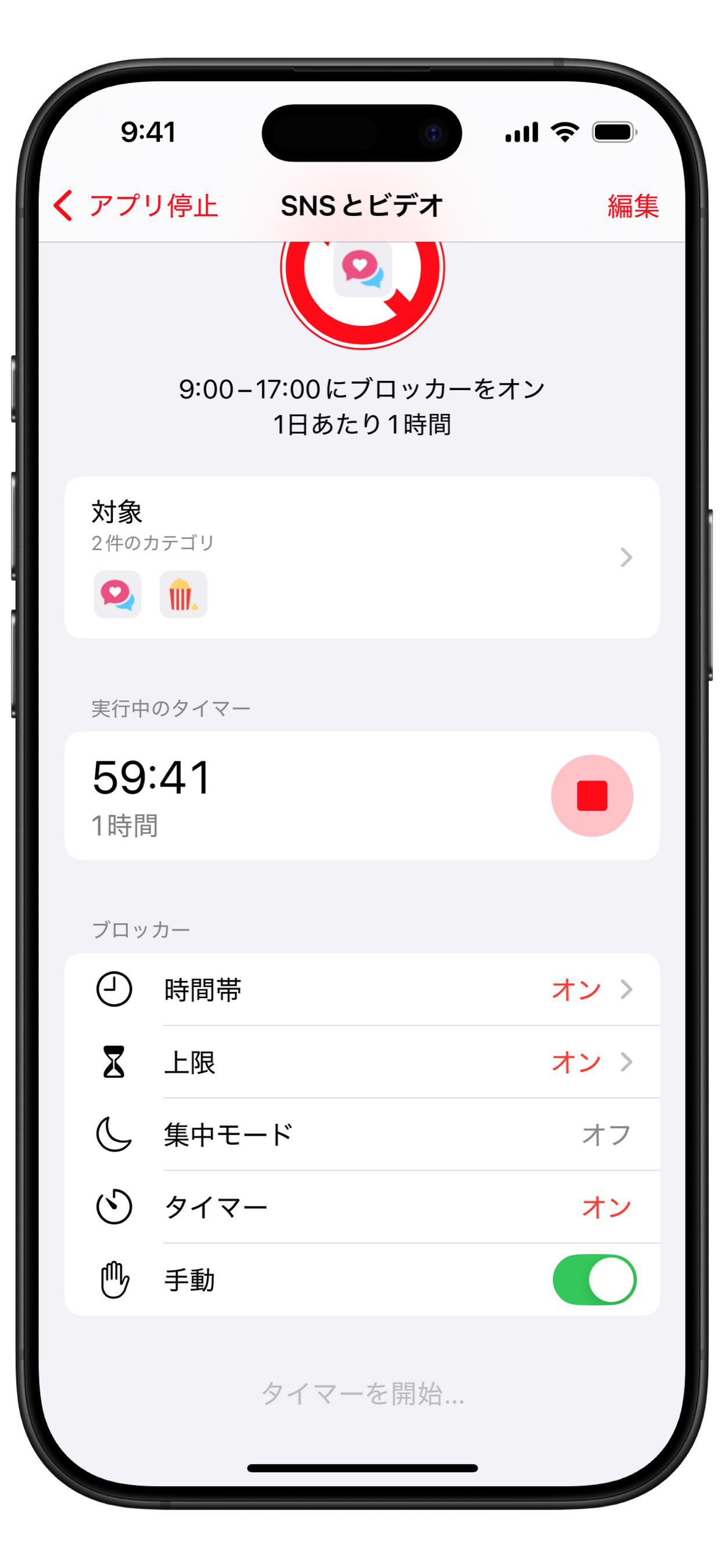This screenshot has height=1568, width=724.
Task: Open the 時間帯 blocker setting
Action: (361, 989)
